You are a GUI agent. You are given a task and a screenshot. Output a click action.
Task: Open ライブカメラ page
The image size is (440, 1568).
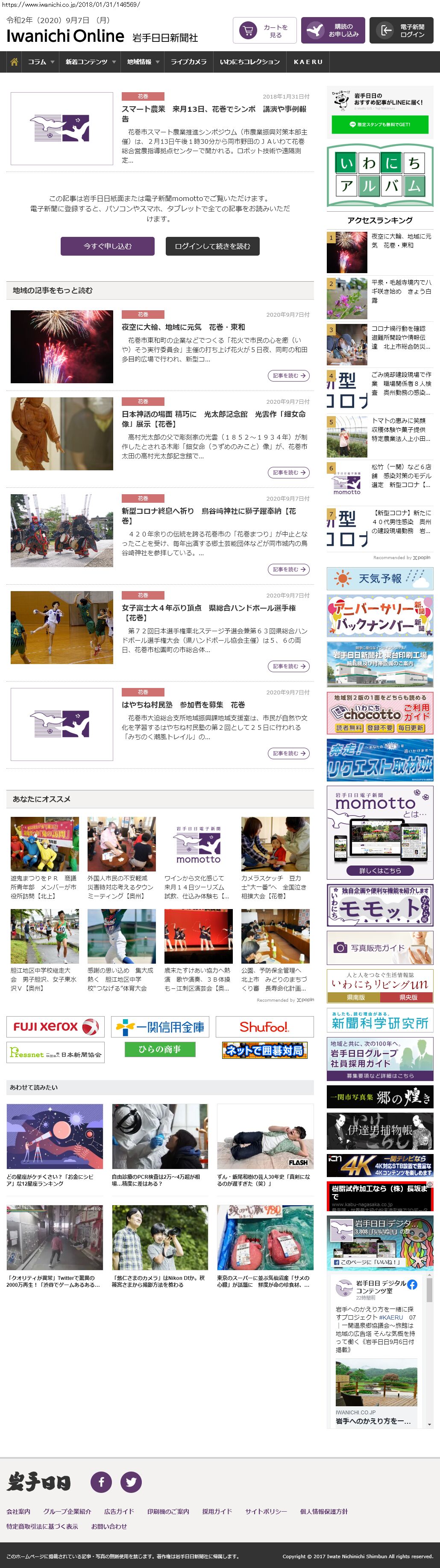188,61
